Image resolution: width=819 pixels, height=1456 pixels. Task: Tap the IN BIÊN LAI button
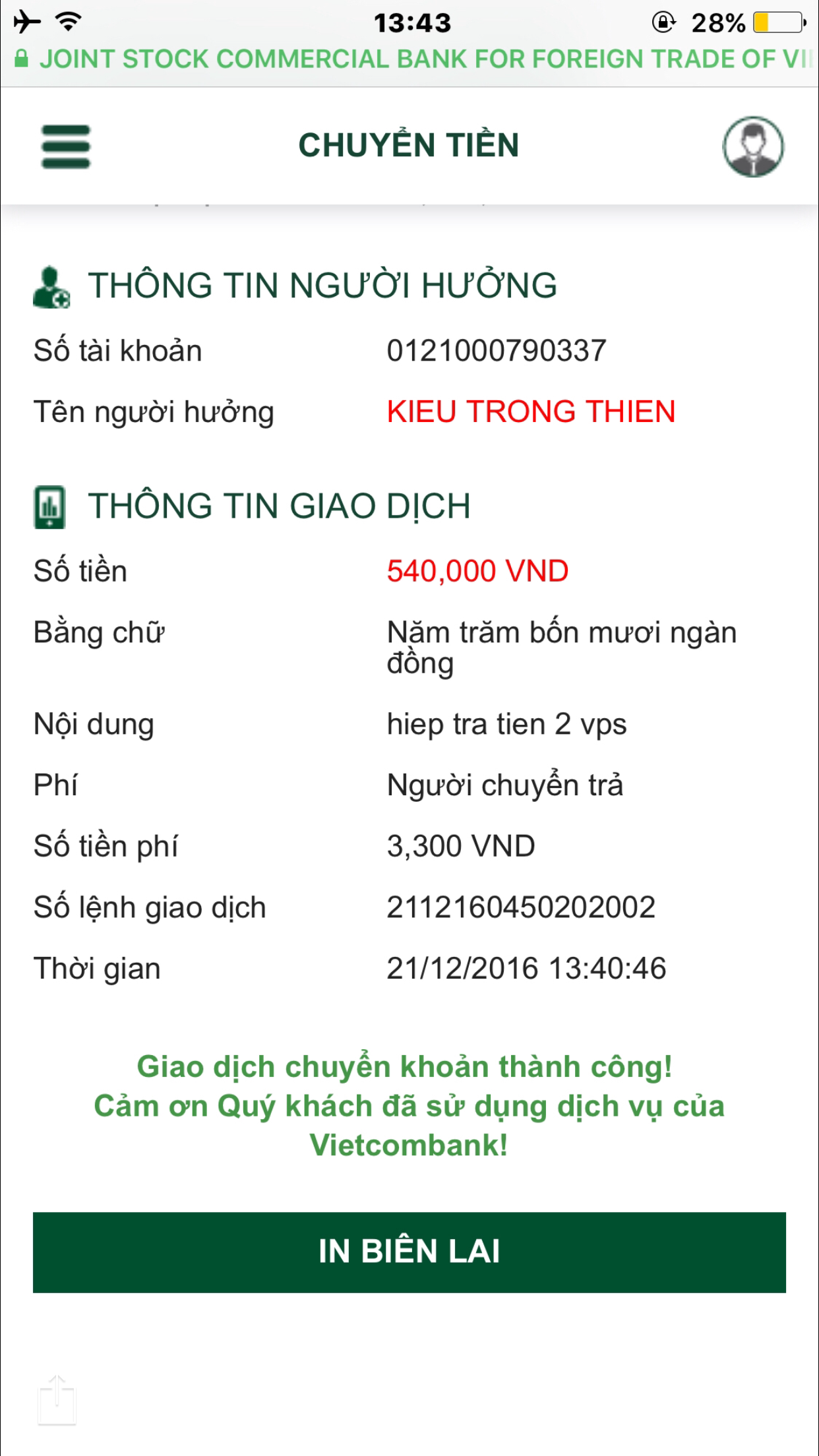click(409, 1252)
